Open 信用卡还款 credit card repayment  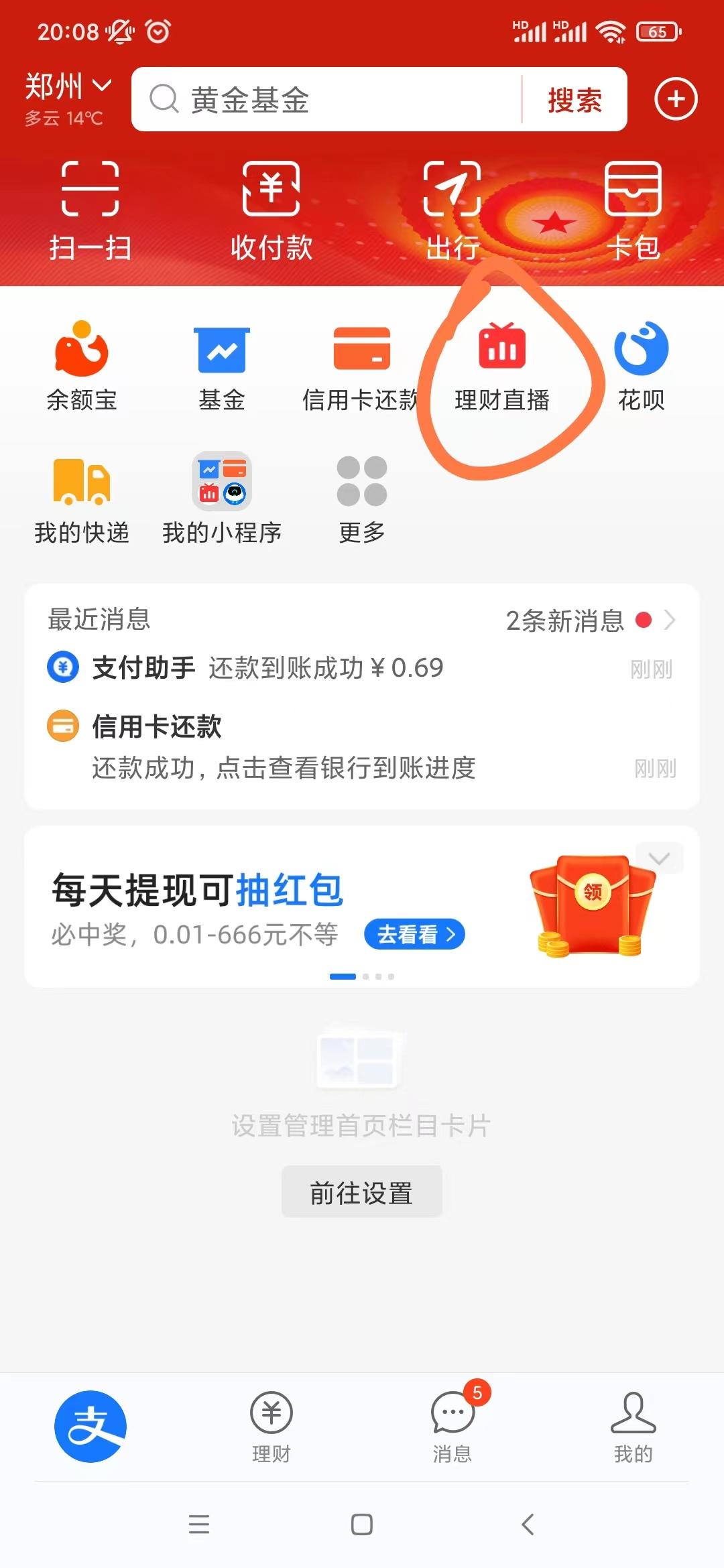click(x=362, y=365)
